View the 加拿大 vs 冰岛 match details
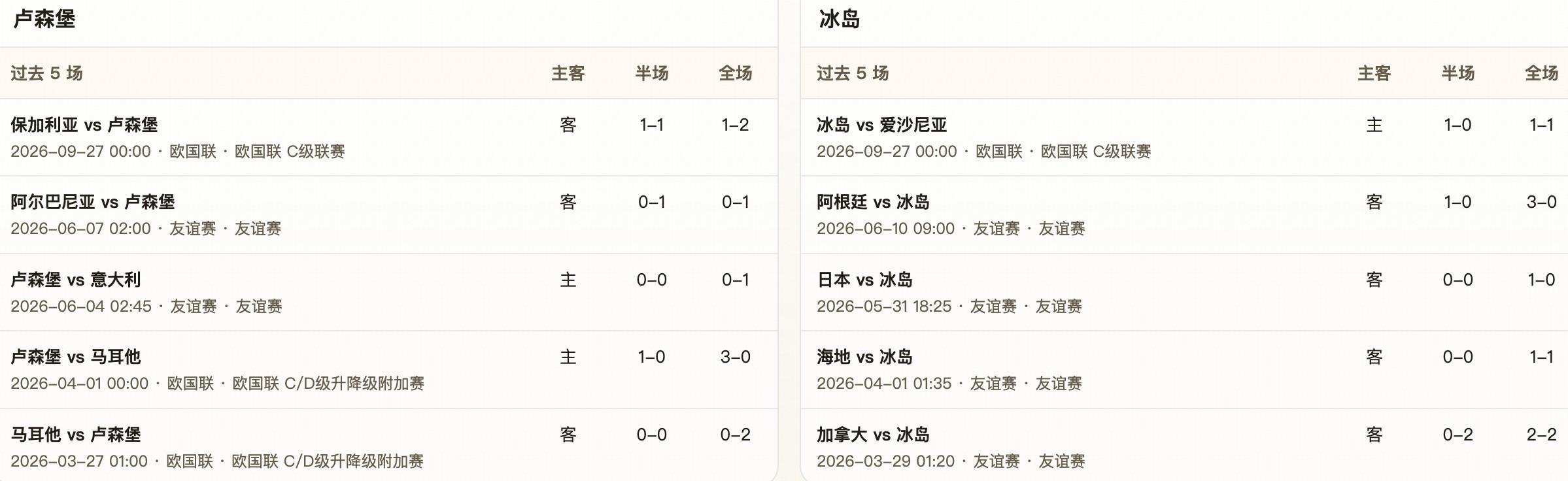Image resolution: width=1568 pixels, height=481 pixels. (x=1184, y=445)
